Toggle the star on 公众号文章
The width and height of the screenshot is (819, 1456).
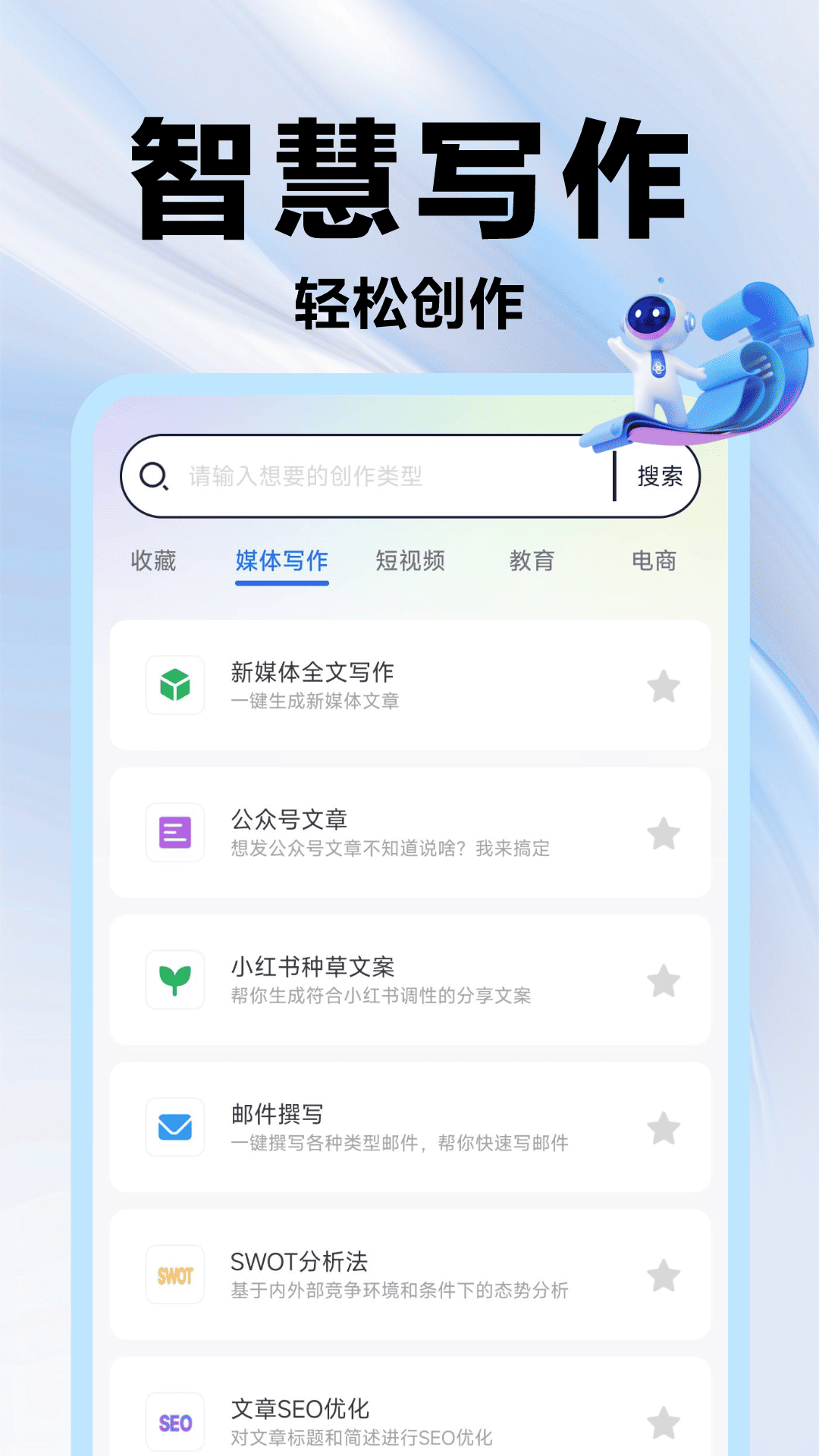(665, 834)
